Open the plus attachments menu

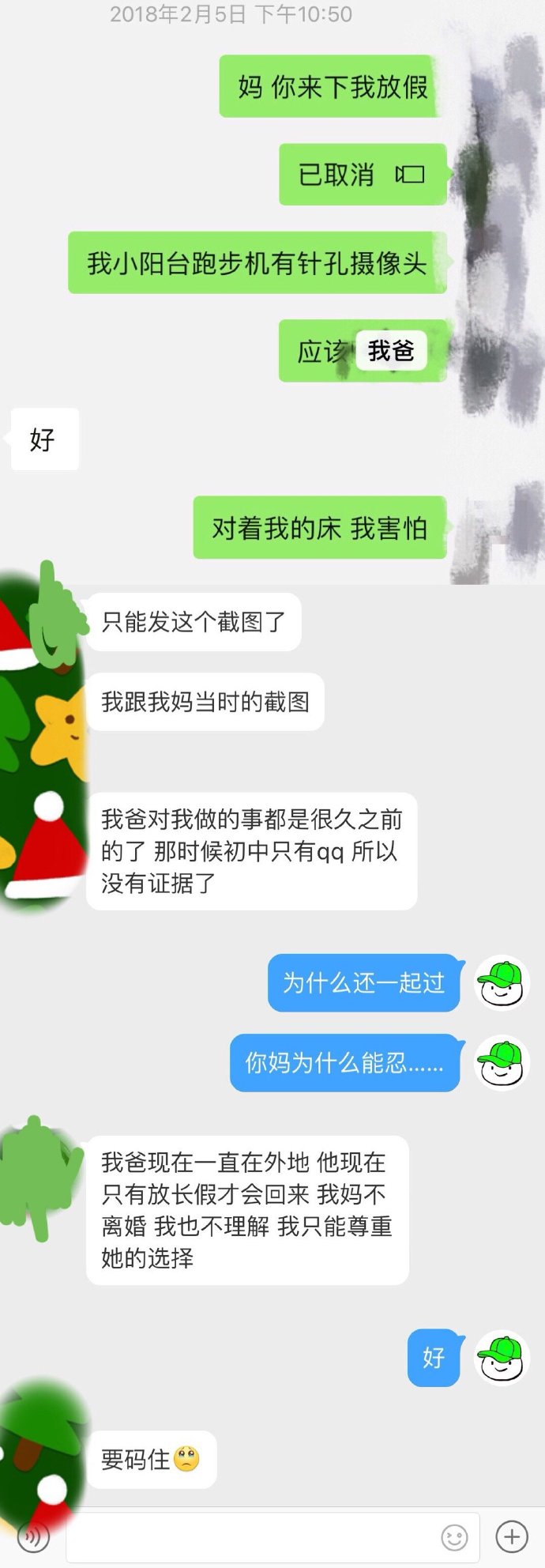tap(511, 1536)
